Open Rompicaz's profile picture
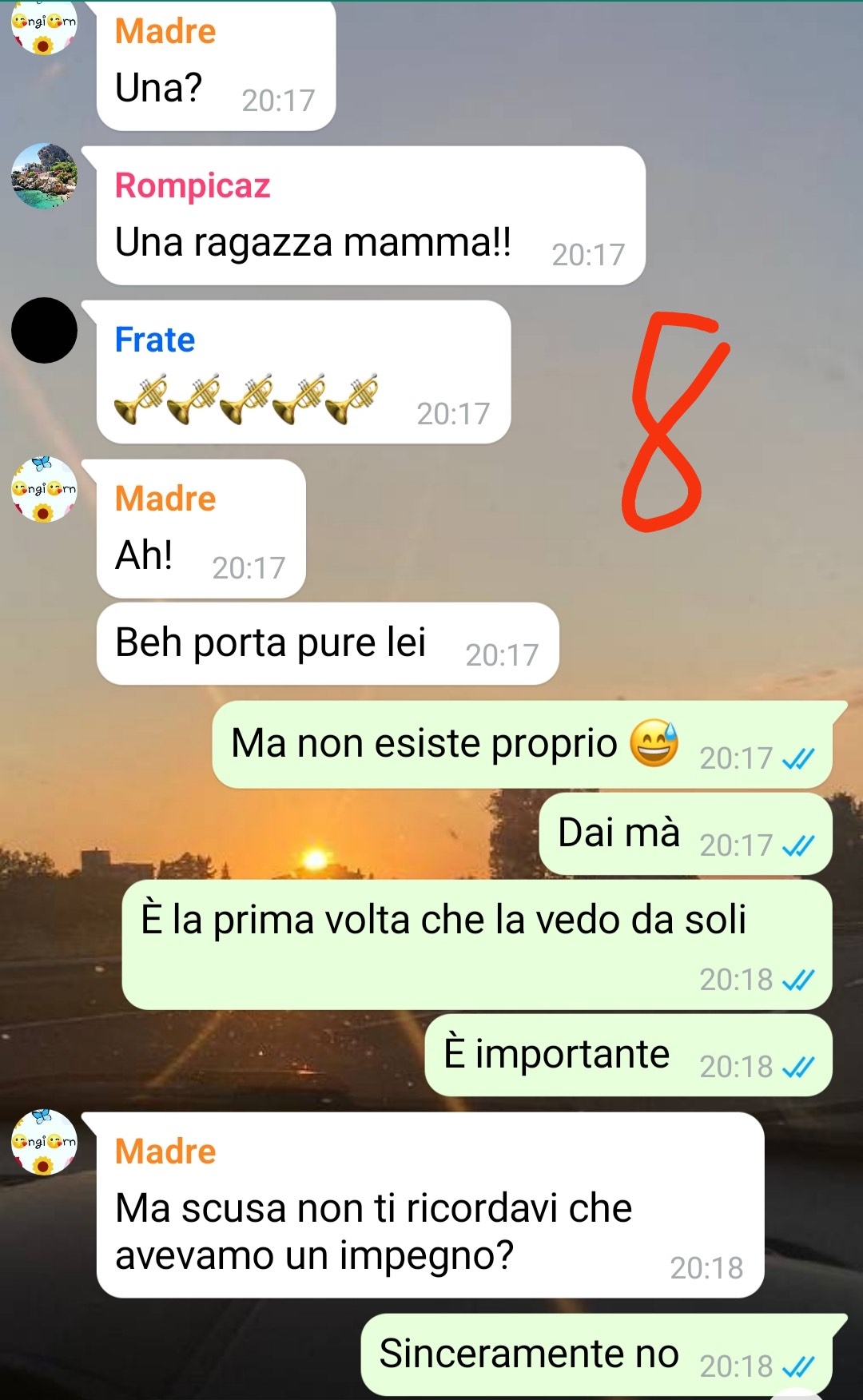863x1400 pixels. (x=44, y=177)
